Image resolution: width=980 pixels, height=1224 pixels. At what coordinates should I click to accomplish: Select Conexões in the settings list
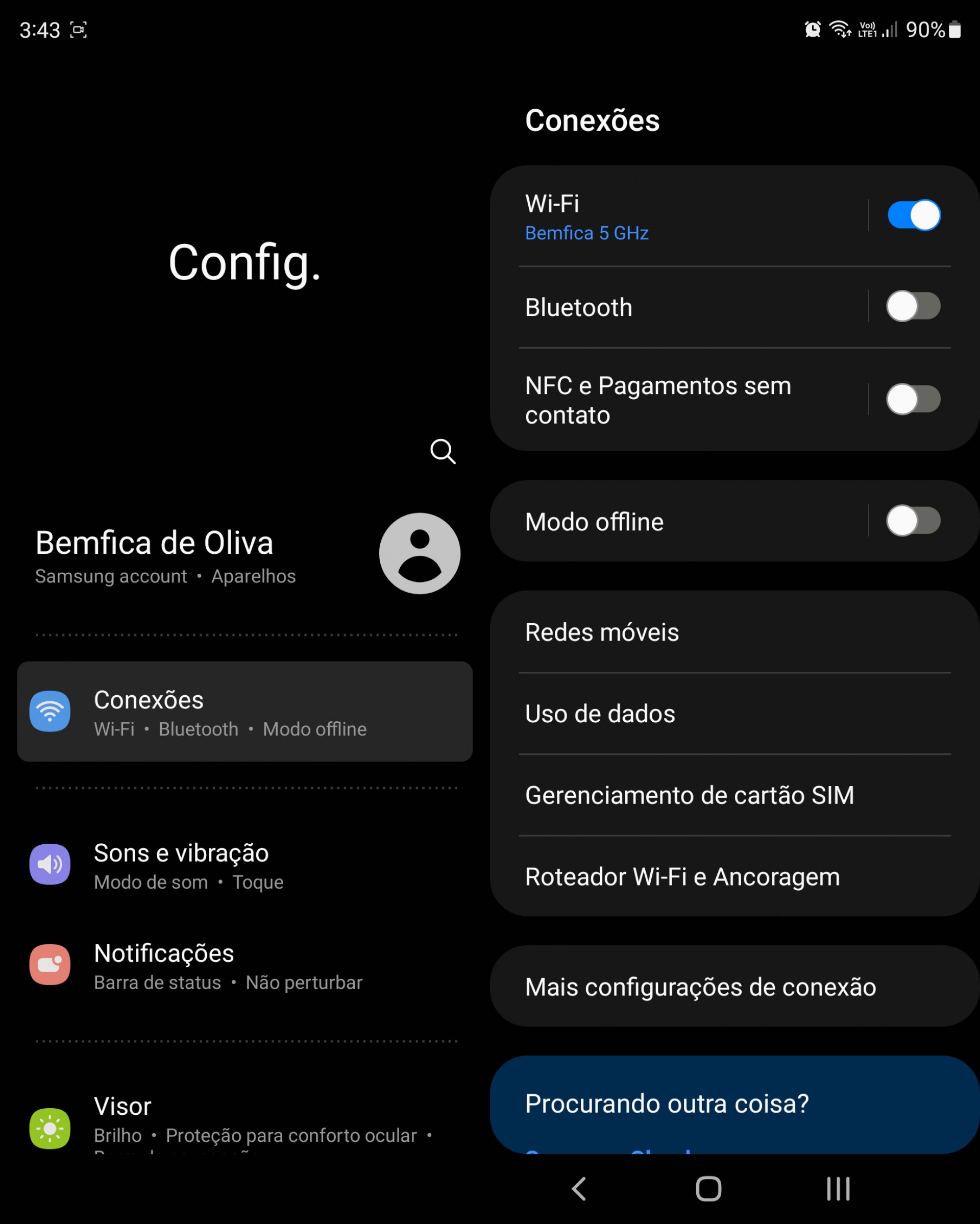click(x=244, y=712)
